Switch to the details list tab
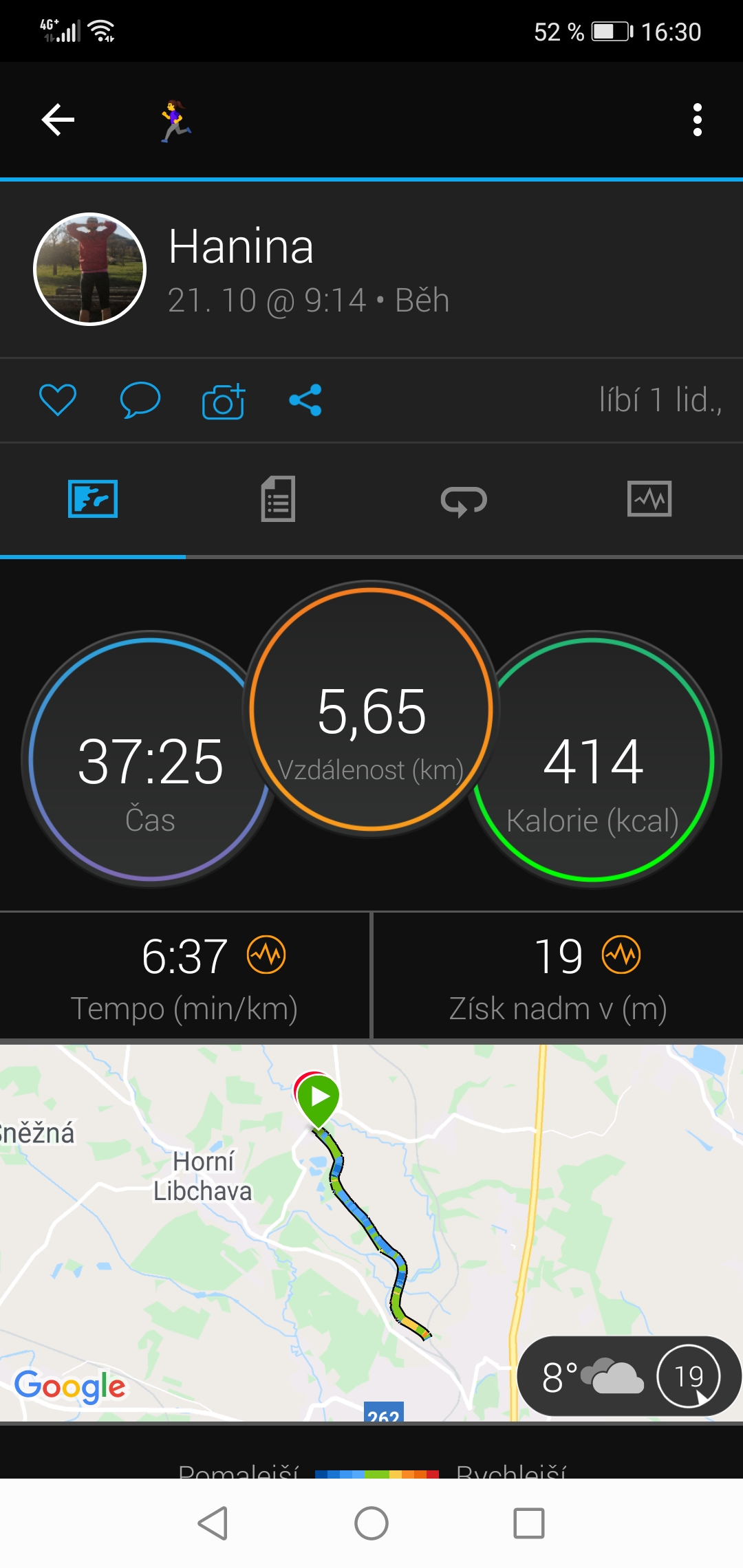The height and width of the screenshot is (1568, 743). 278,499
